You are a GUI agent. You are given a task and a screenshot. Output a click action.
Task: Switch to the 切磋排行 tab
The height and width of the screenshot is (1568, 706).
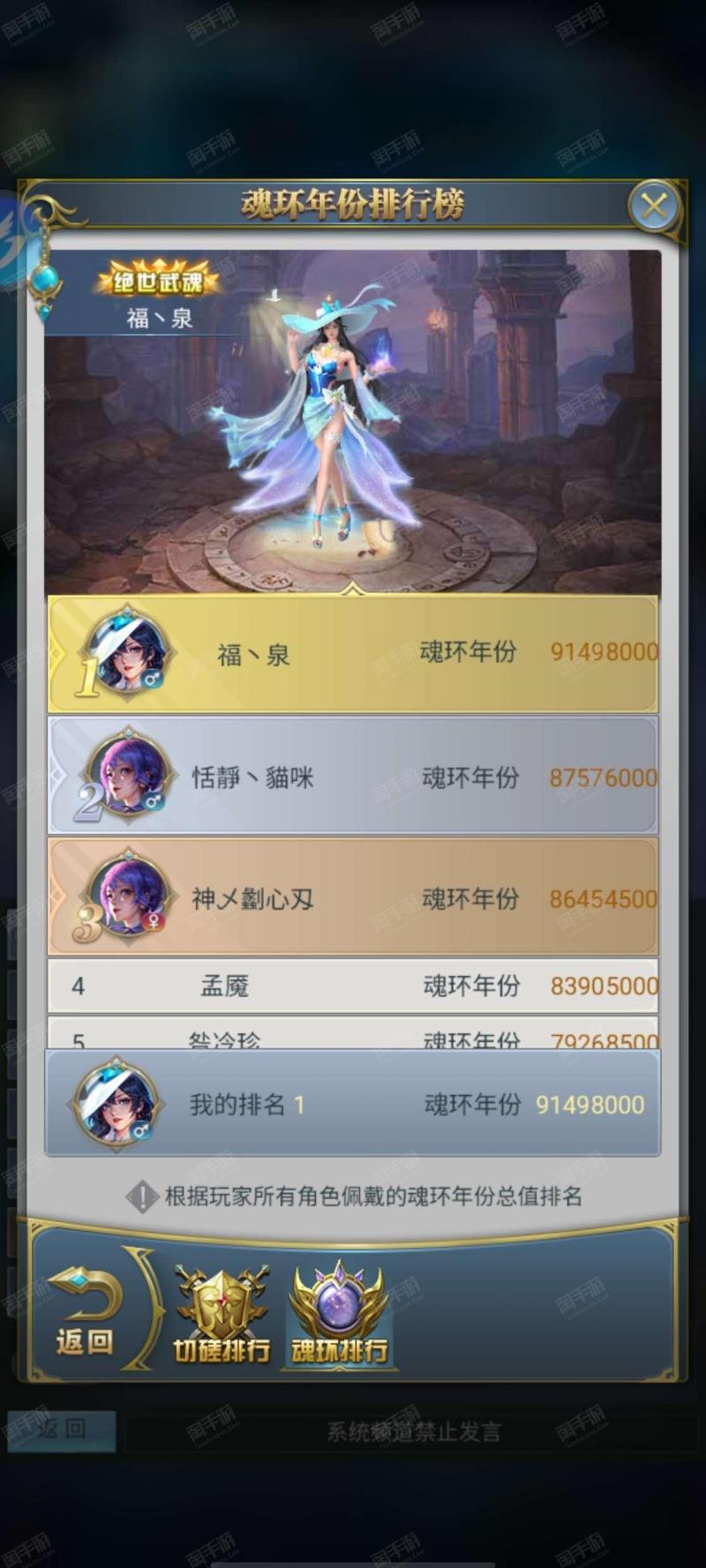pos(222,1315)
